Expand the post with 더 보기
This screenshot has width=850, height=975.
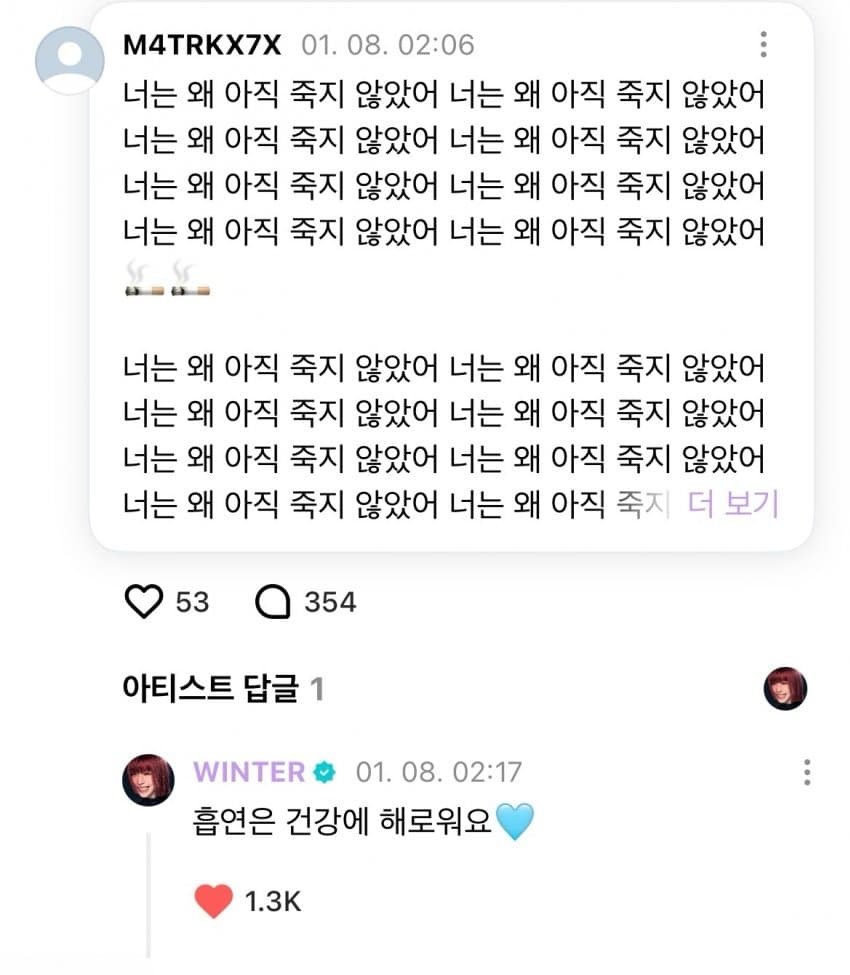tap(732, 504)
